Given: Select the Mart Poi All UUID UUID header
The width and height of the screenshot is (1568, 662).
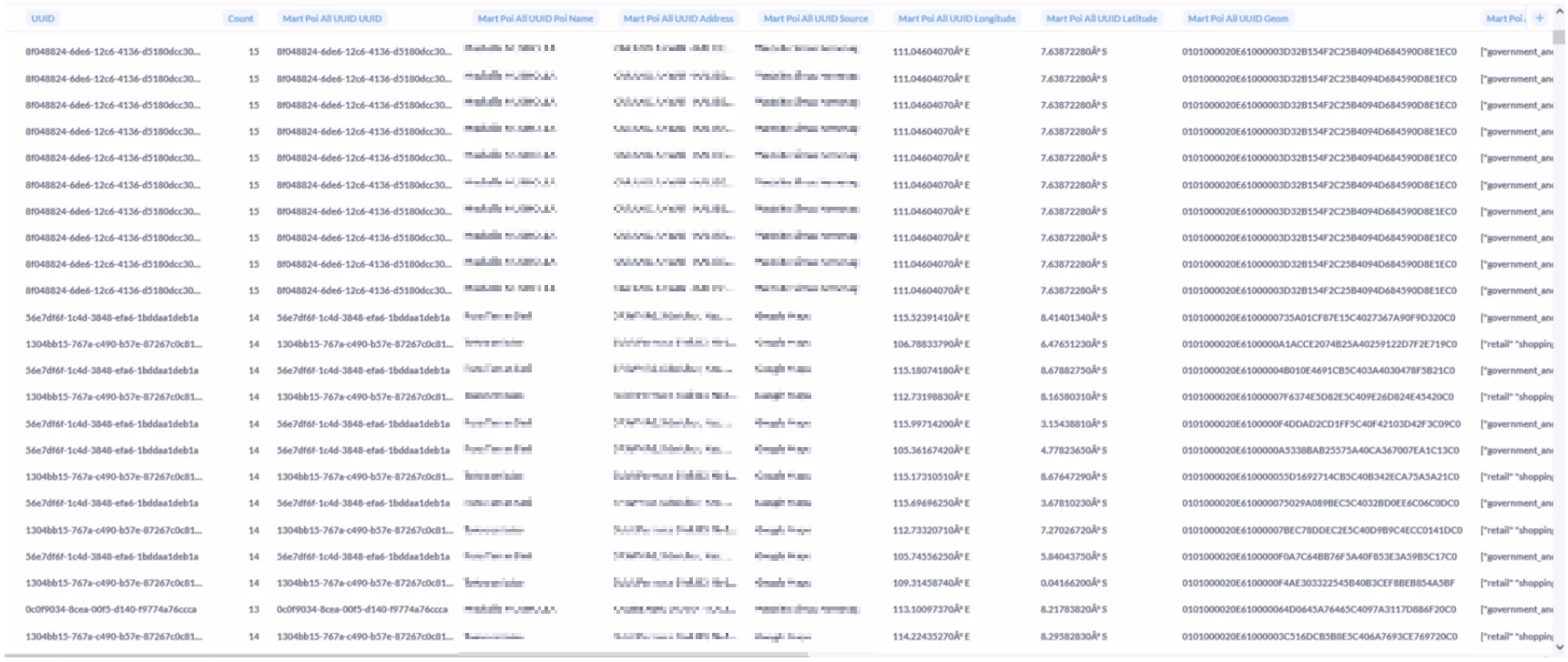Looking at the screenshot, I should pos(331,18).
